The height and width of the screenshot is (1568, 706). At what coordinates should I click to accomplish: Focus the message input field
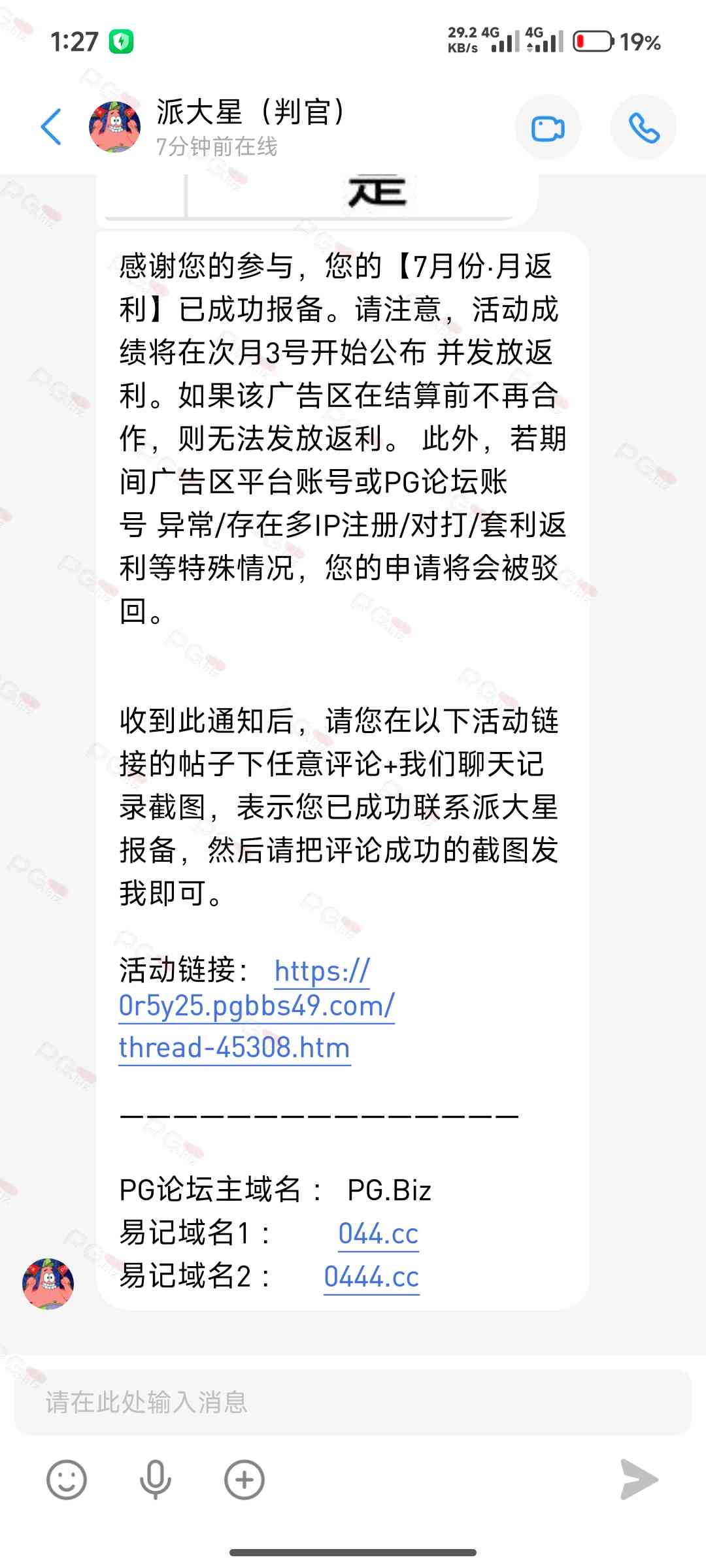pyautogui.click(x=353, y=1403)
